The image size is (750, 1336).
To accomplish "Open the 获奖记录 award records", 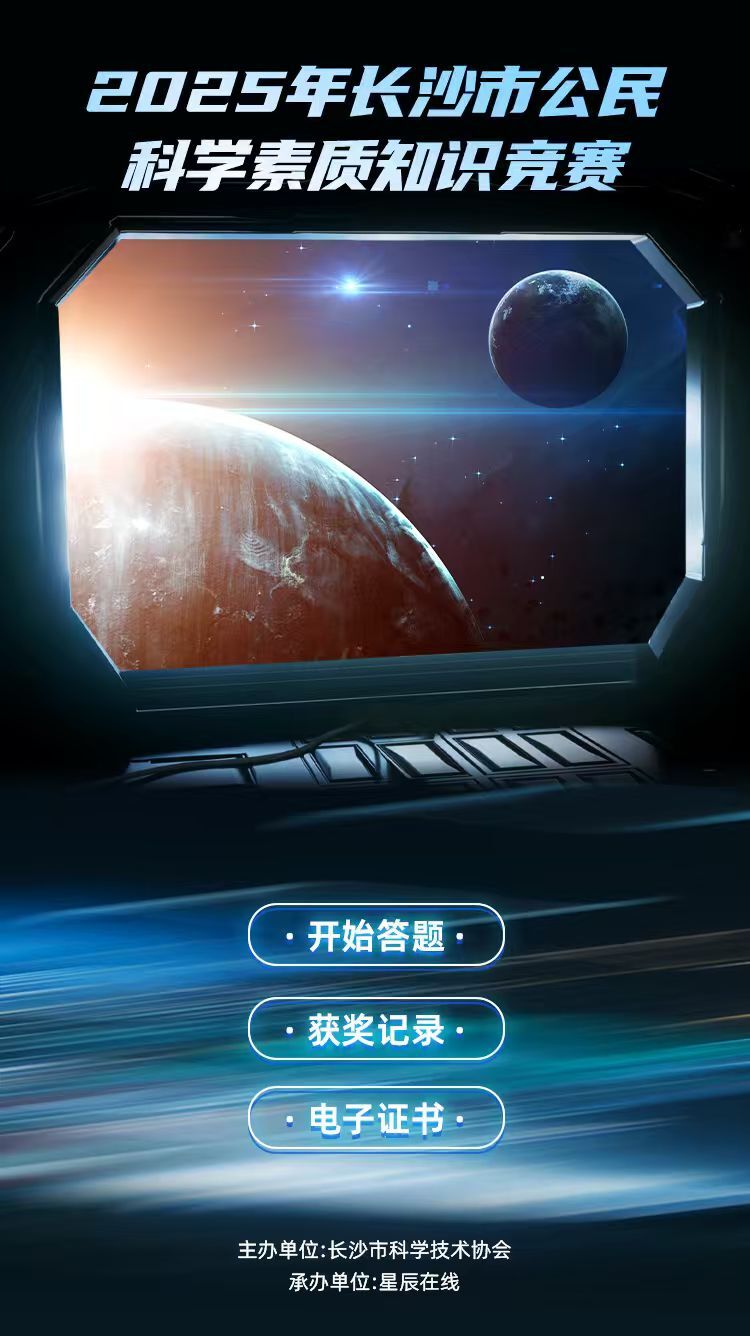I will (x=376, y=1029).
